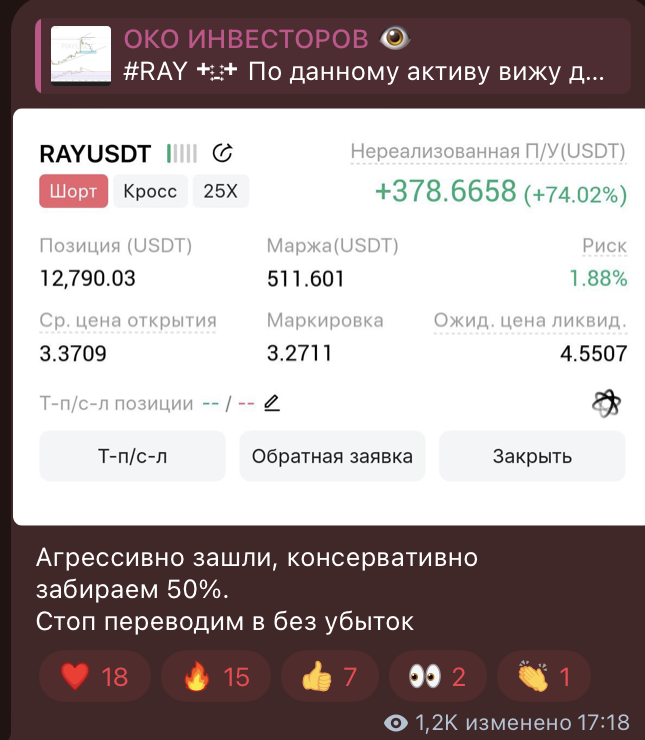
Task: Select the eyes reaction with 2
Action: pyautogui.click(x=438, y=677)
